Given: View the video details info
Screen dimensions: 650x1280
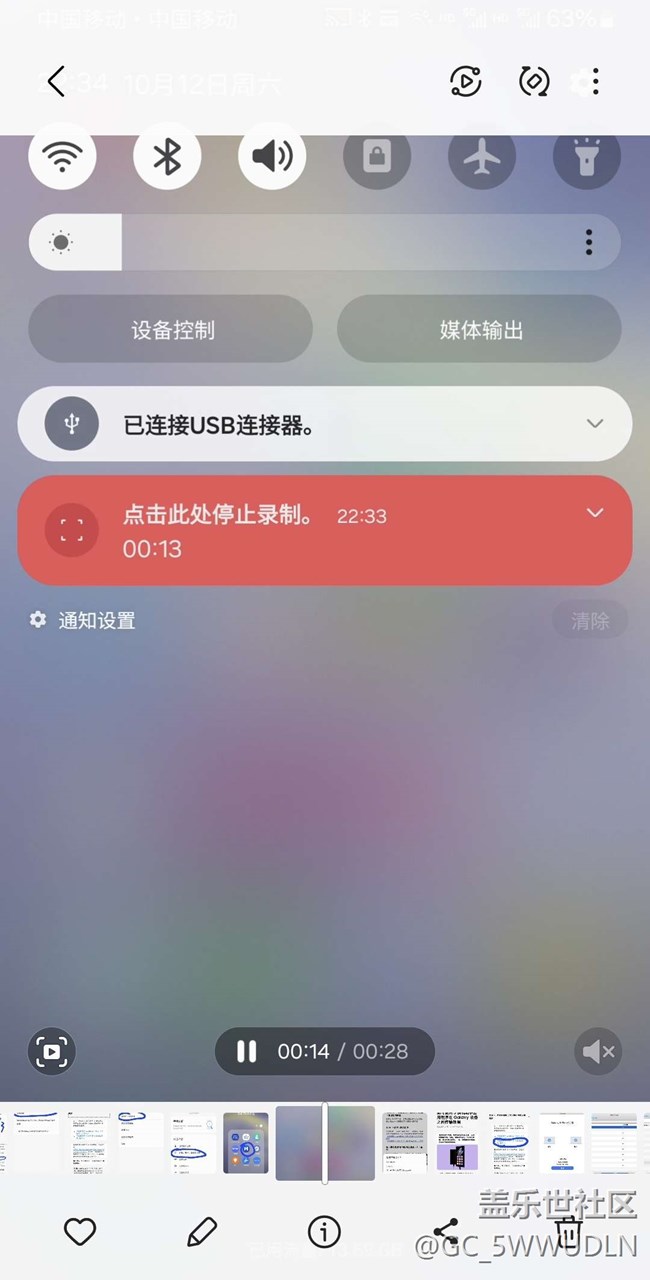Looking at the screenshot, I should pos(324,1232).
